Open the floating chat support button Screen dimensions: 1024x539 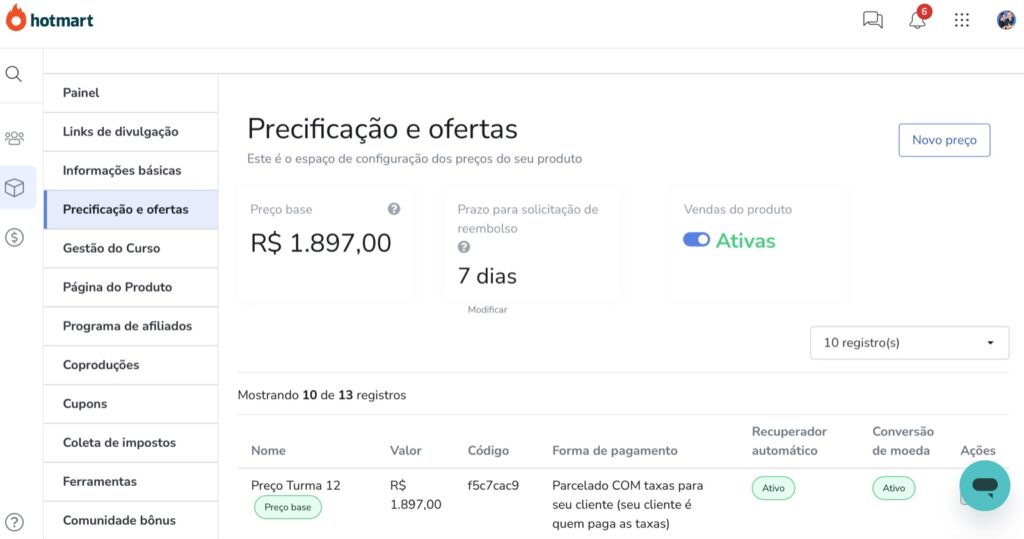[984, 486]
